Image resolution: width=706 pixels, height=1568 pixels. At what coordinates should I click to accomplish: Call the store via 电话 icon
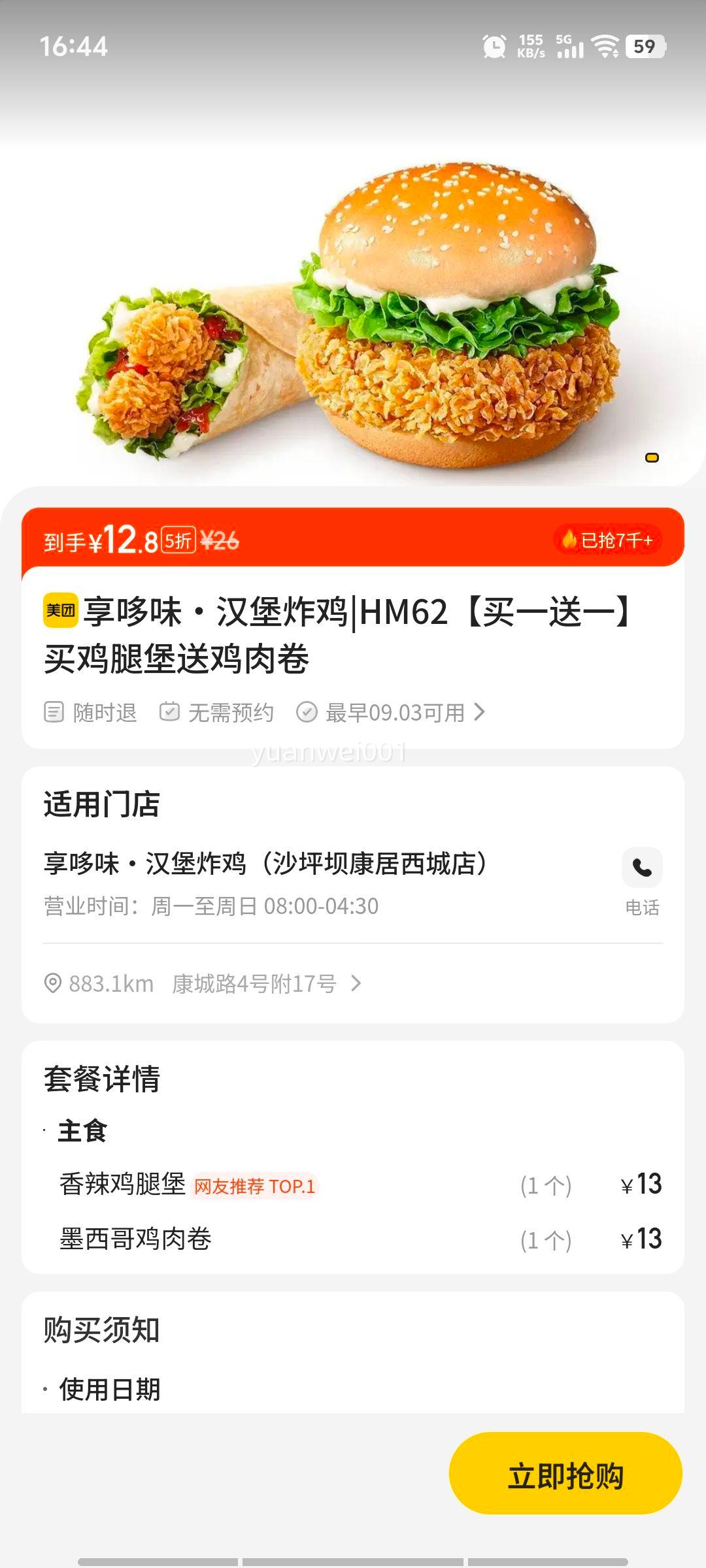(642, 868)
